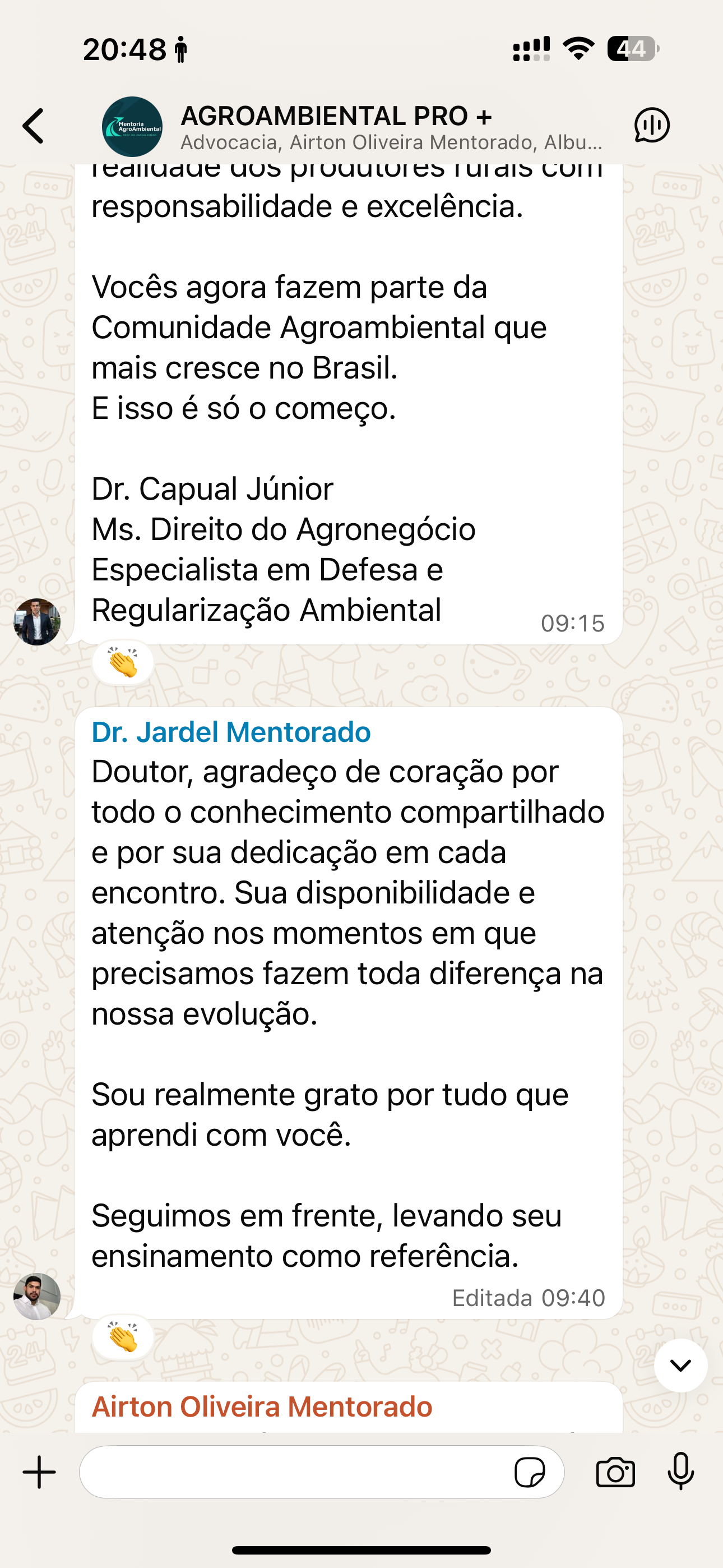Viewport: 723px width, 1568px height.
Task: Tap the back arrow to leave the chat
Action: click(34, 127)
